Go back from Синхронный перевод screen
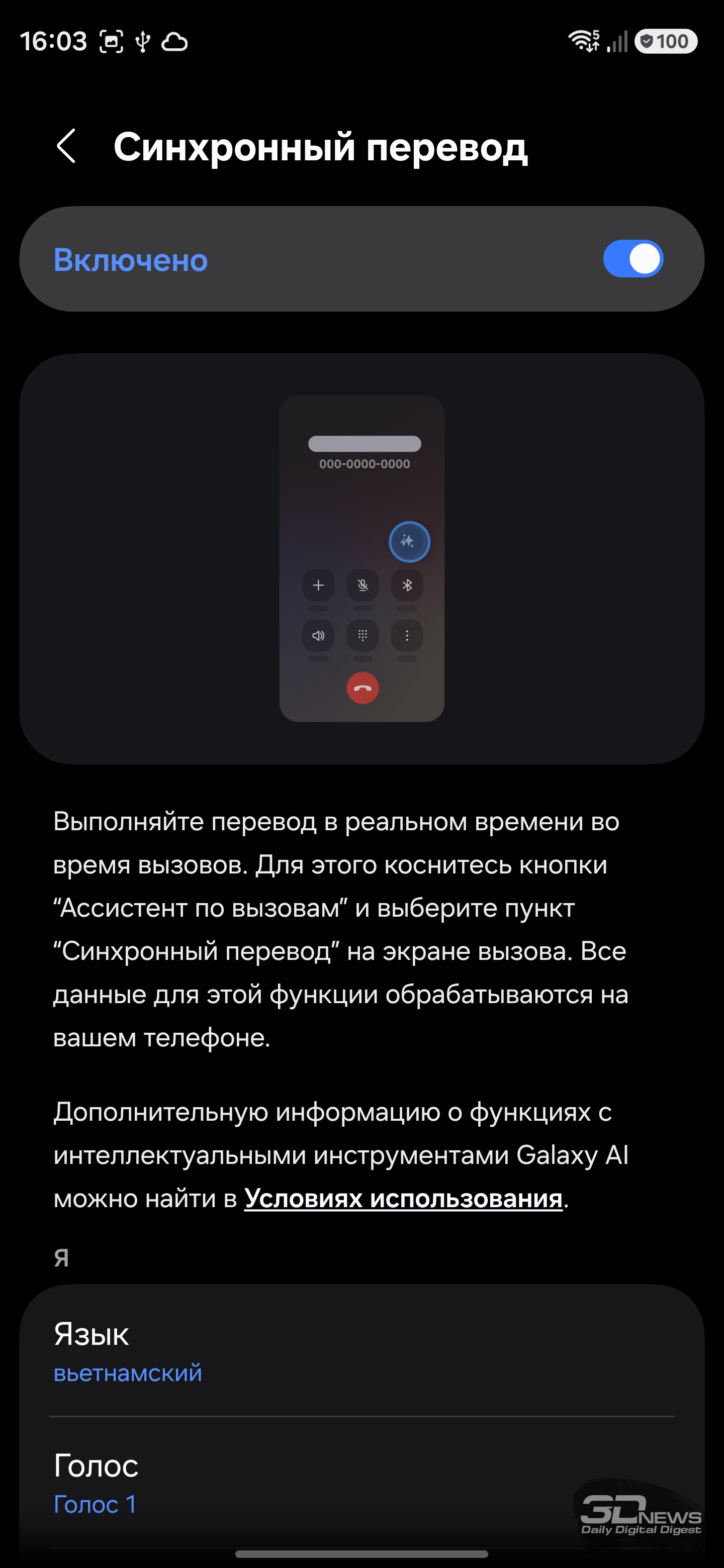 point(66,146)
